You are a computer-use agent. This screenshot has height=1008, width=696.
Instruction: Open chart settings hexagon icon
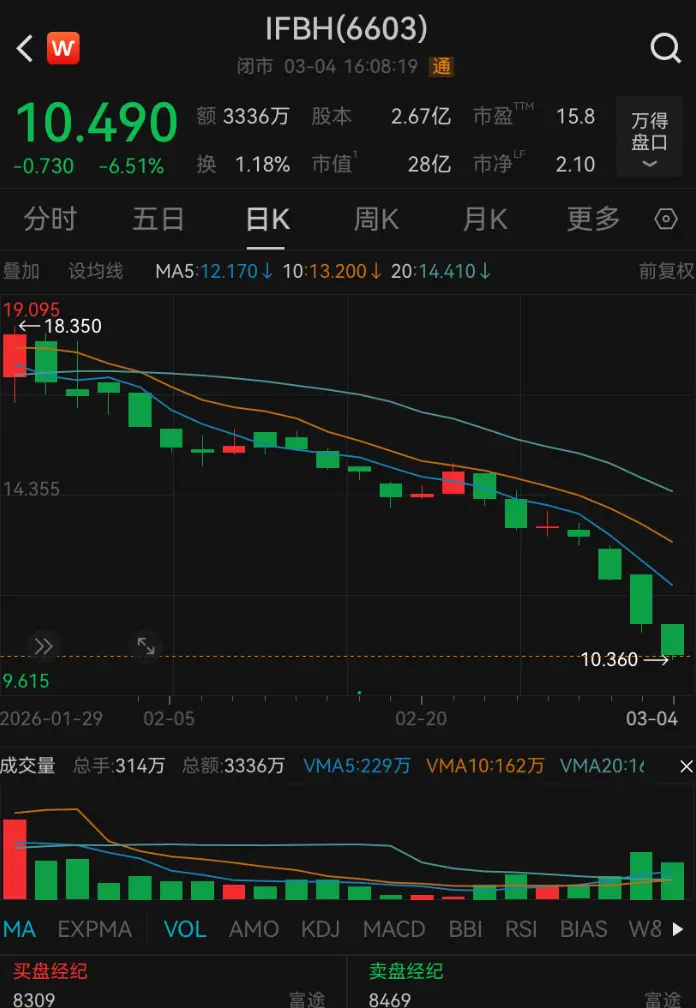click(666, 220)
